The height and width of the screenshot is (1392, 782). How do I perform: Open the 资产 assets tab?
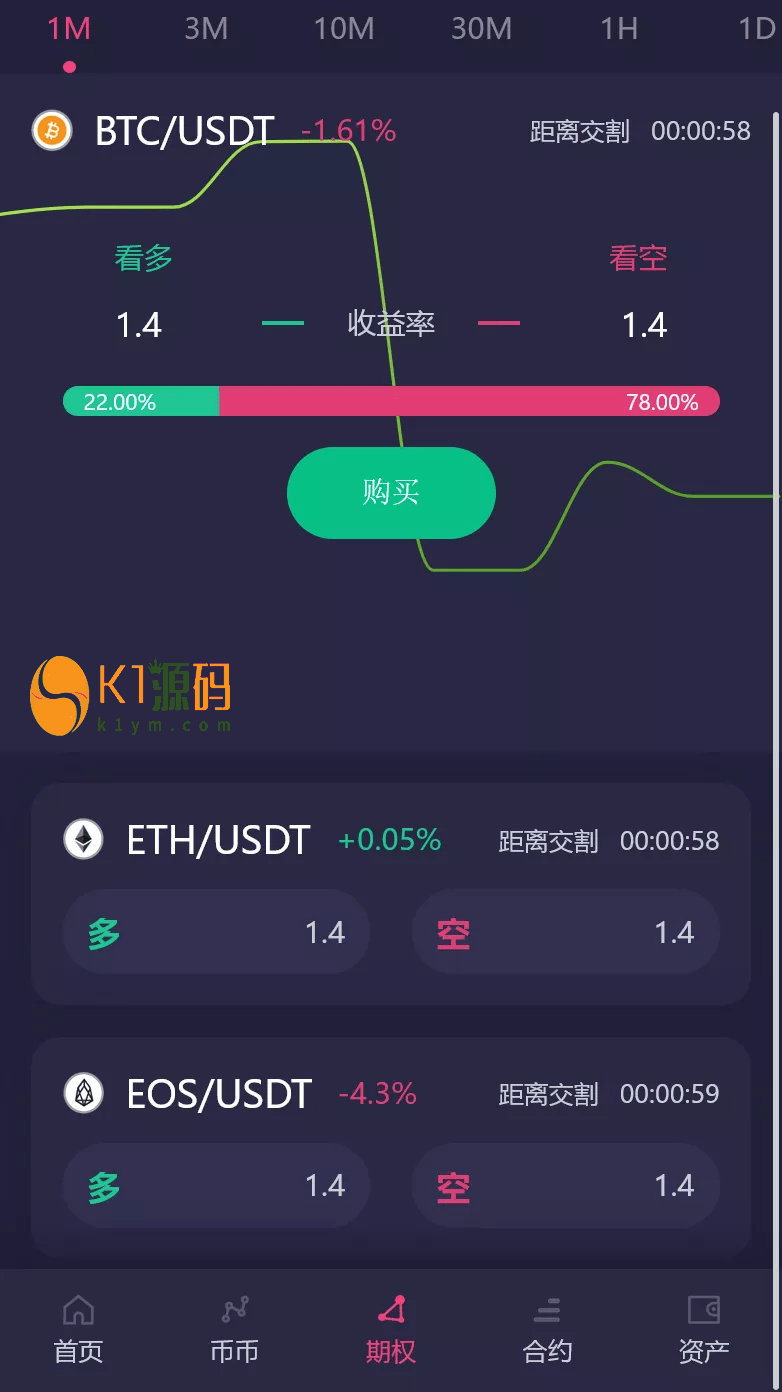click(x=704, y=1330)
